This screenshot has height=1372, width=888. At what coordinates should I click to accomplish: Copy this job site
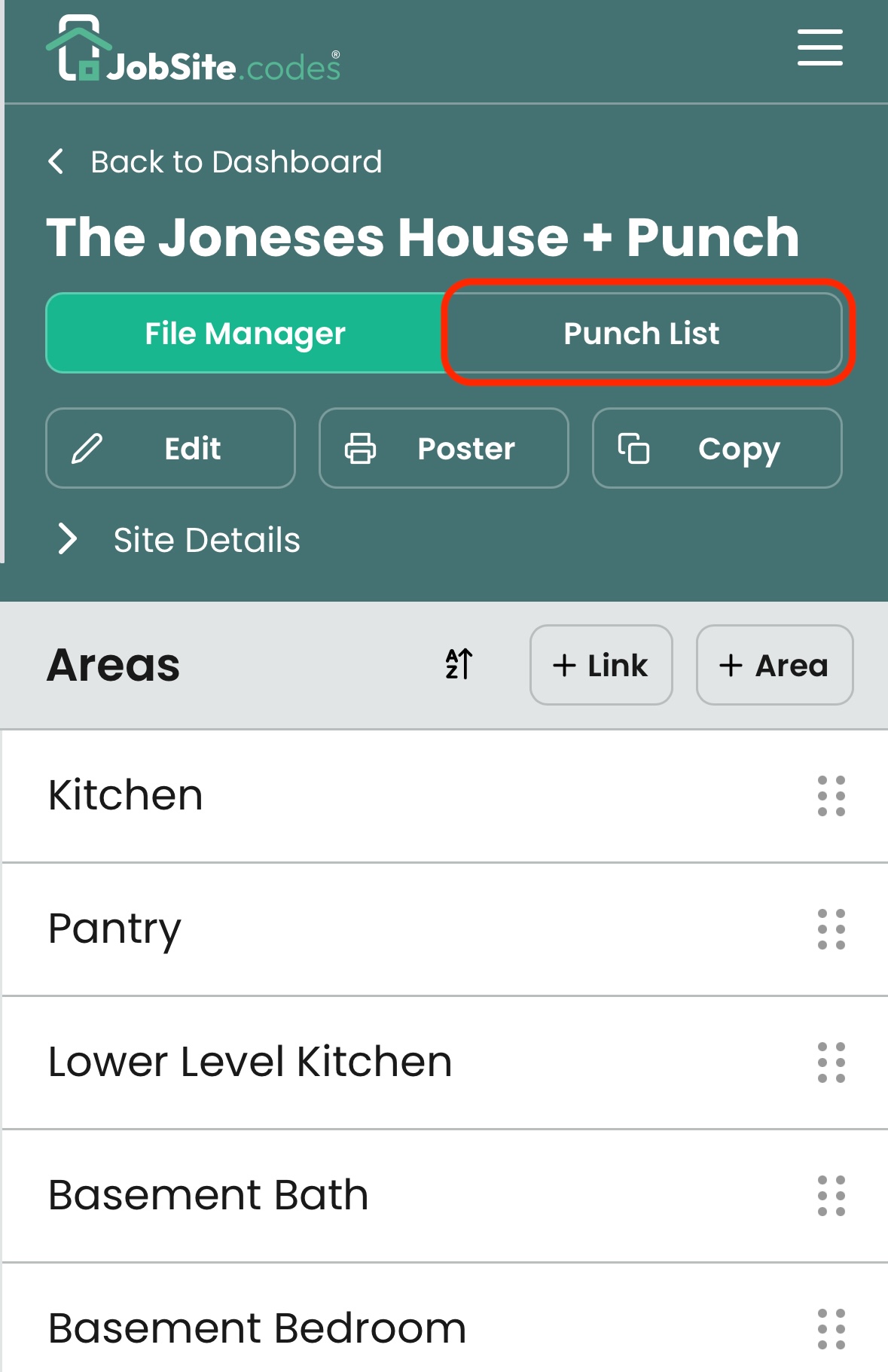point(716,449)
